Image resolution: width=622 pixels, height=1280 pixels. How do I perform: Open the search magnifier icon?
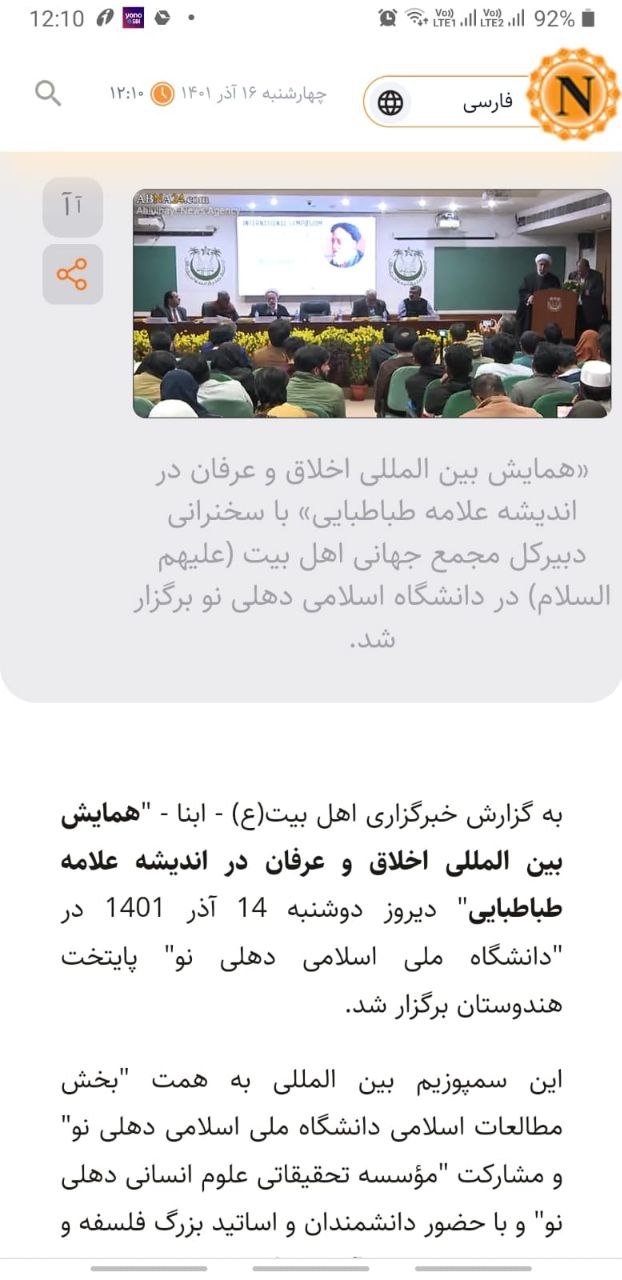[x=48, y=93]
